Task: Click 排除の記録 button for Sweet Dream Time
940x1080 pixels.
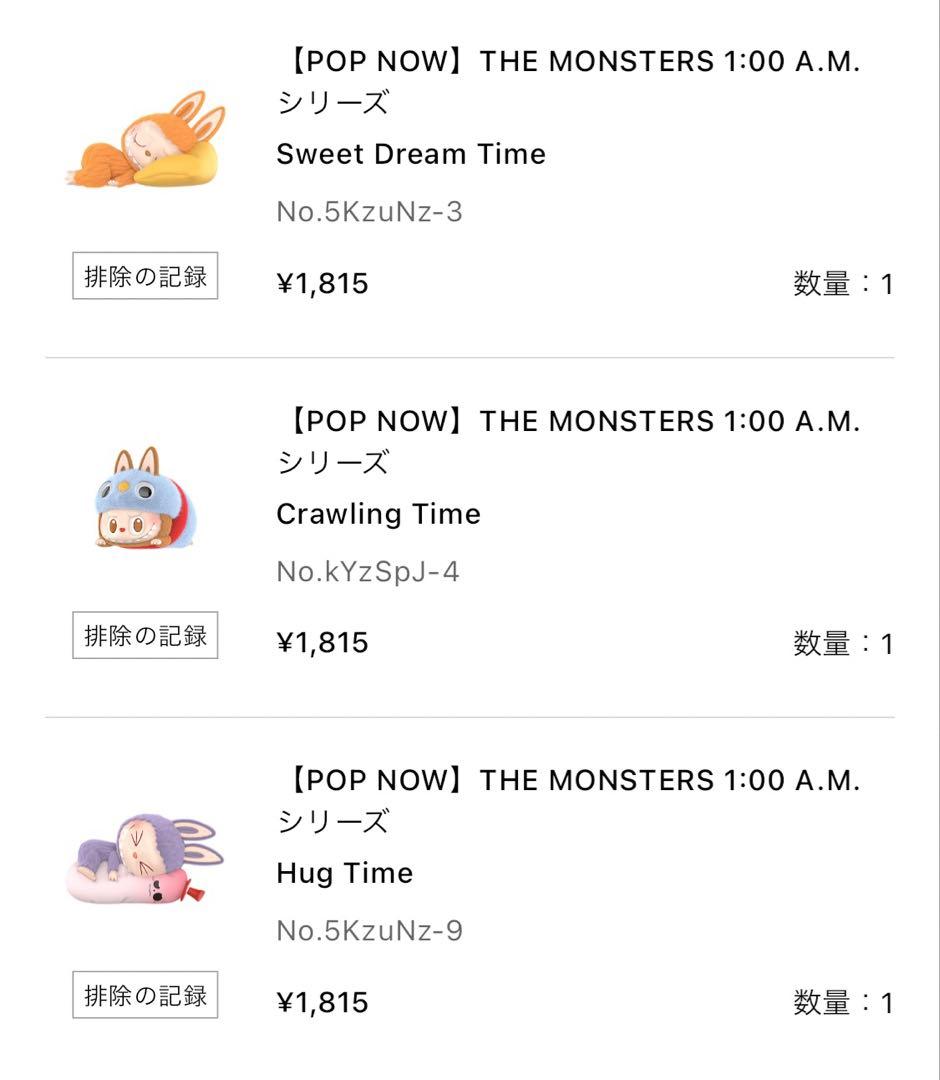Action: 145,276
